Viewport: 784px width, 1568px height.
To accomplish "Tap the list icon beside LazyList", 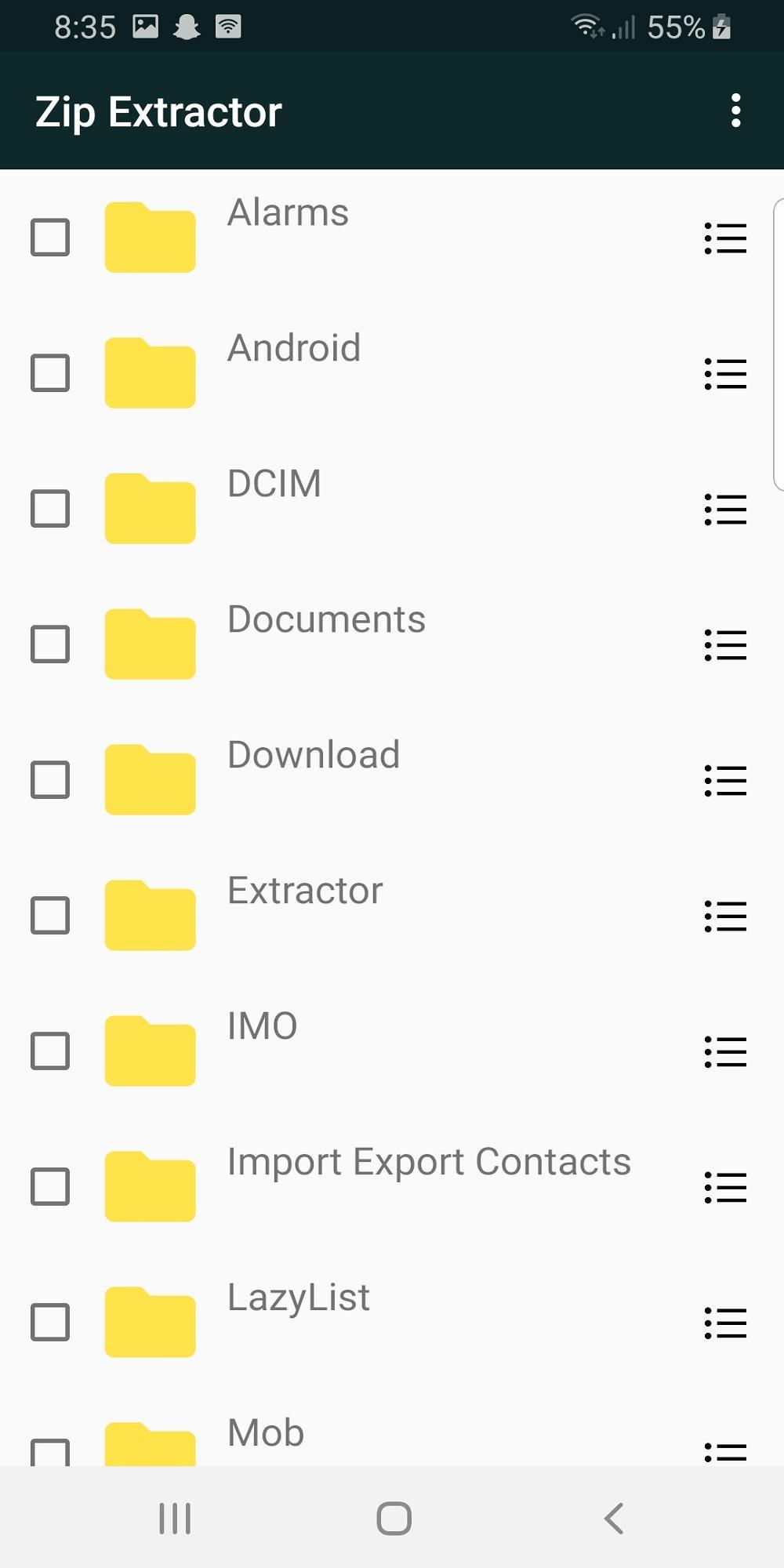I will (x=725, y=1323).
